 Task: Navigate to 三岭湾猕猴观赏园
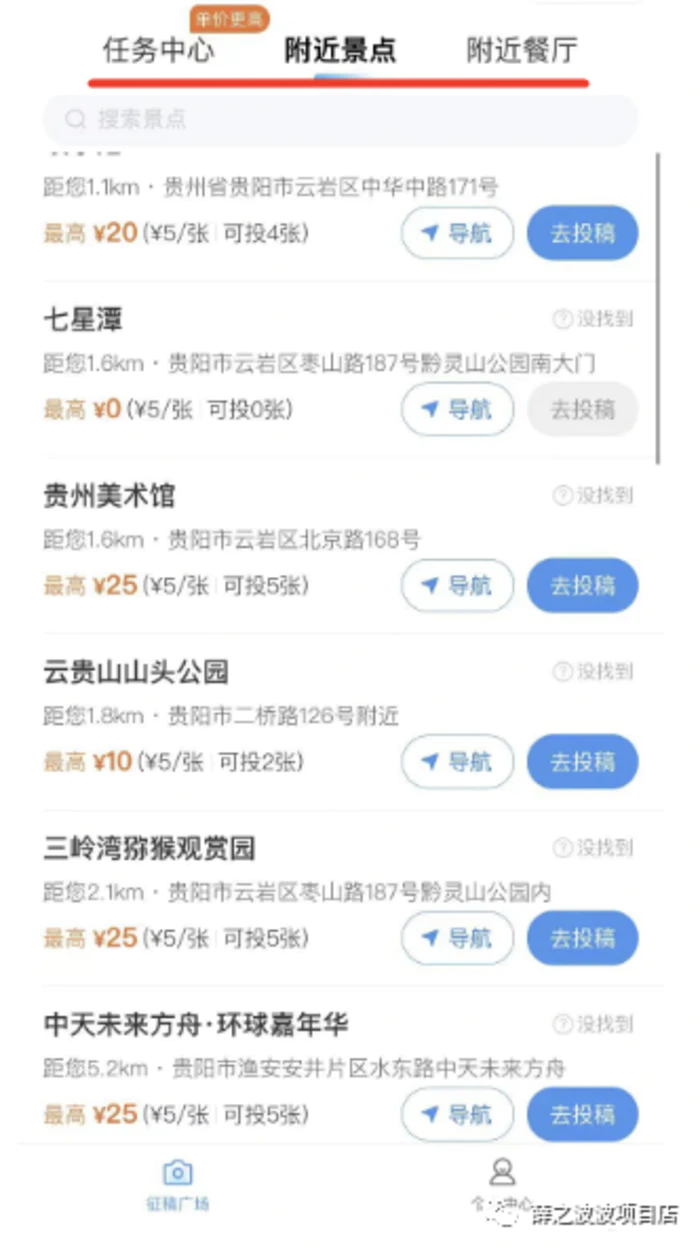(x=457, y=938)
